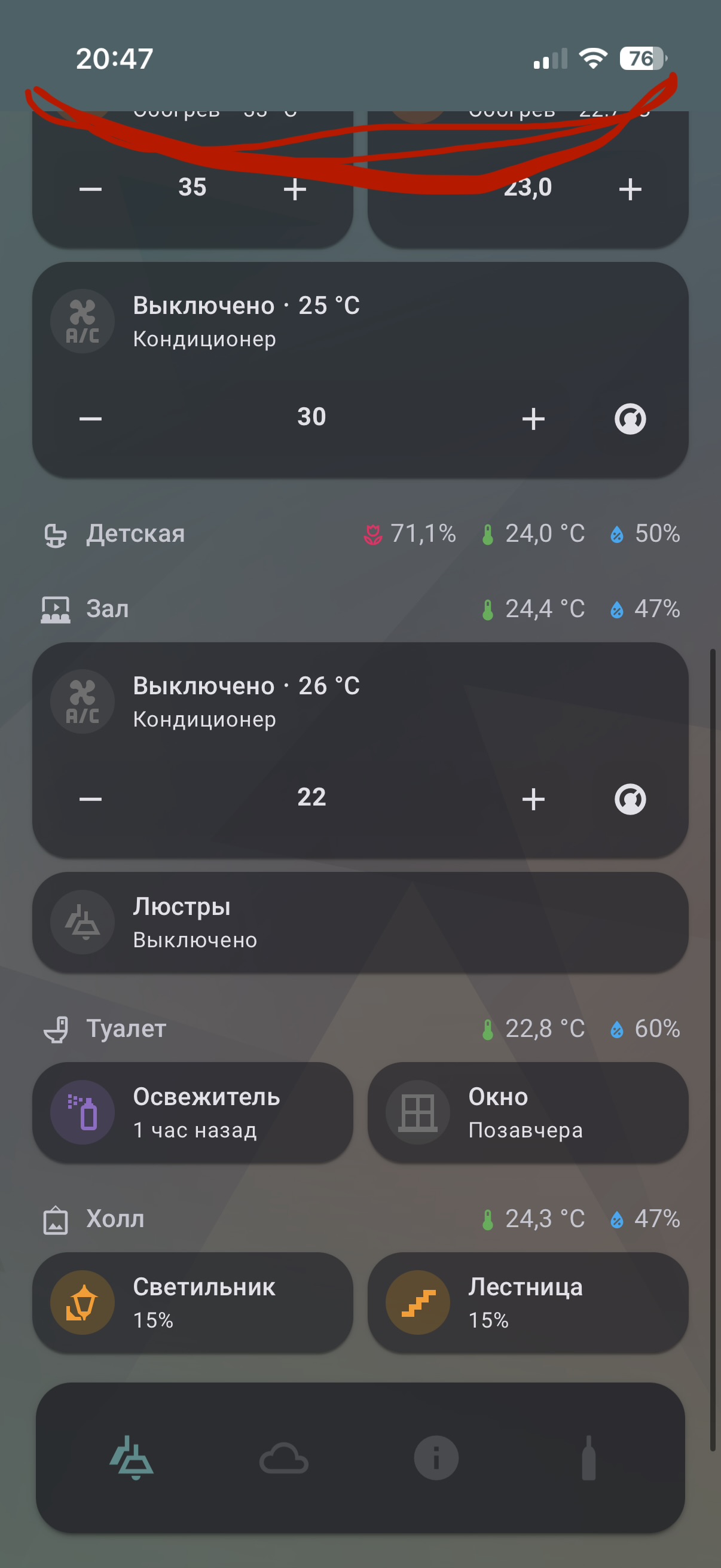Open mode selector of air conditioner set to 22

(x=630, y=798)
